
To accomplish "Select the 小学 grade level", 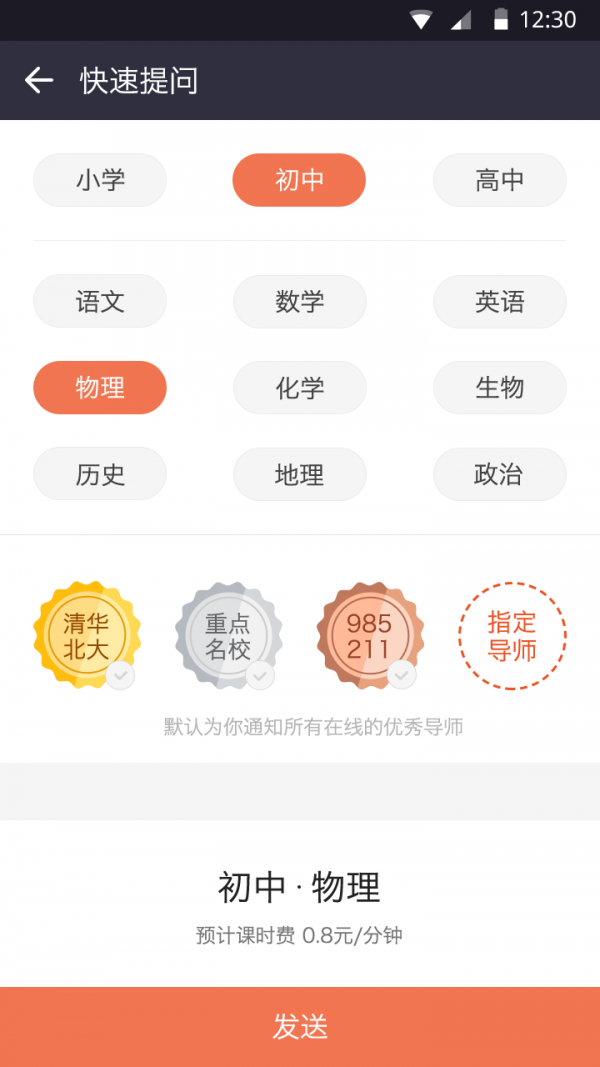I will click(x=100, y=180).
